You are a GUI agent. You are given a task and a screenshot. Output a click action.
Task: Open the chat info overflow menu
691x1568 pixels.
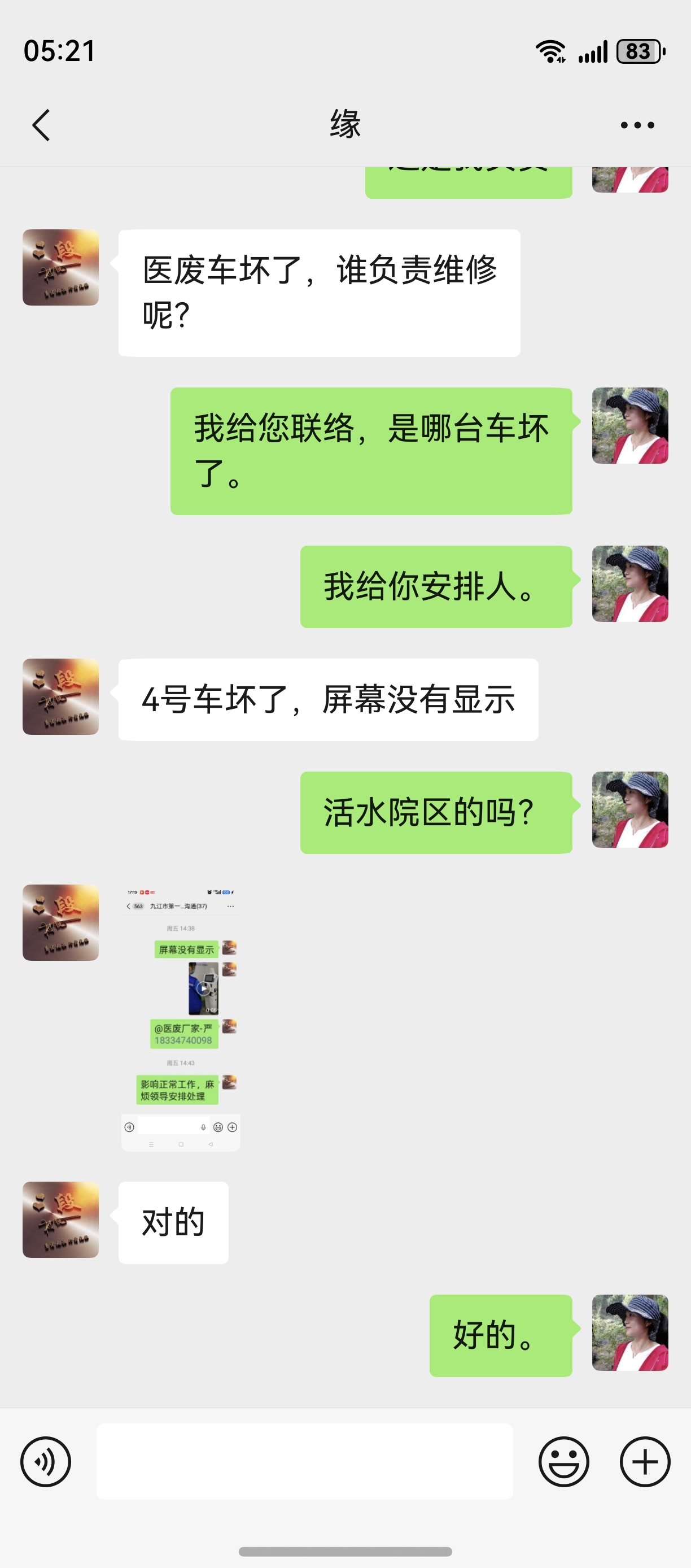coord(637,125)
